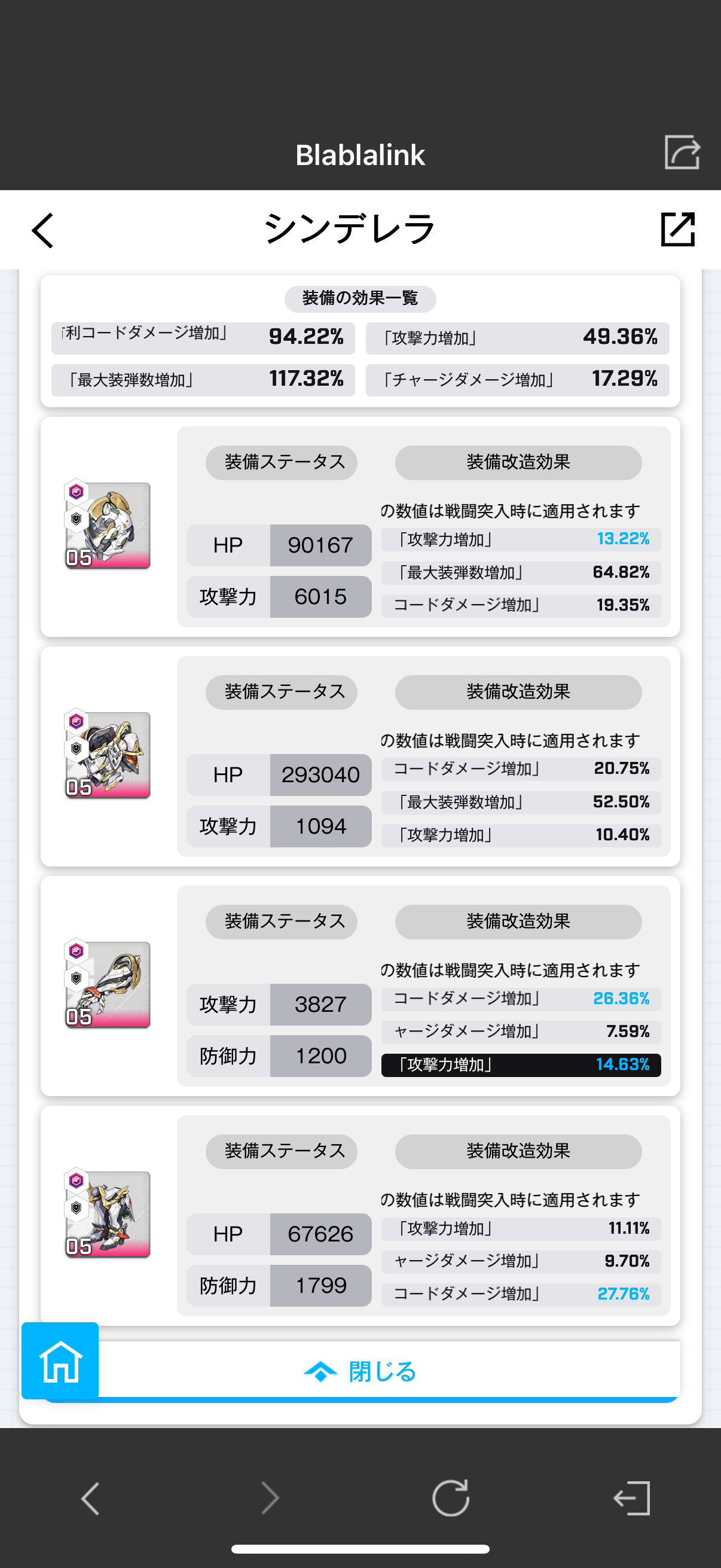Exit the in-app browser
This screenshot has width=721, height=1568.
click(631, 1497)
